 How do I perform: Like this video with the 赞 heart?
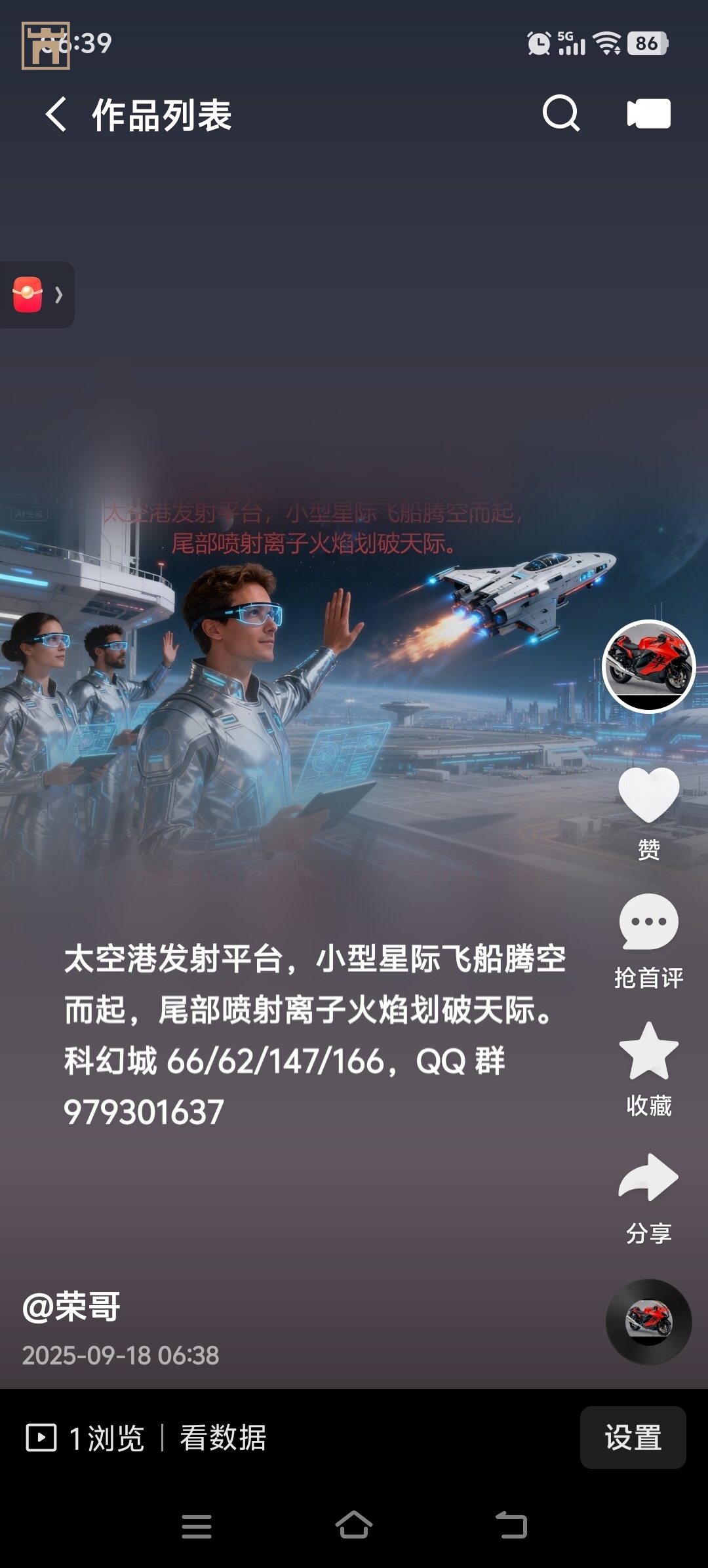pyautogui.click(x=648, y=796)
